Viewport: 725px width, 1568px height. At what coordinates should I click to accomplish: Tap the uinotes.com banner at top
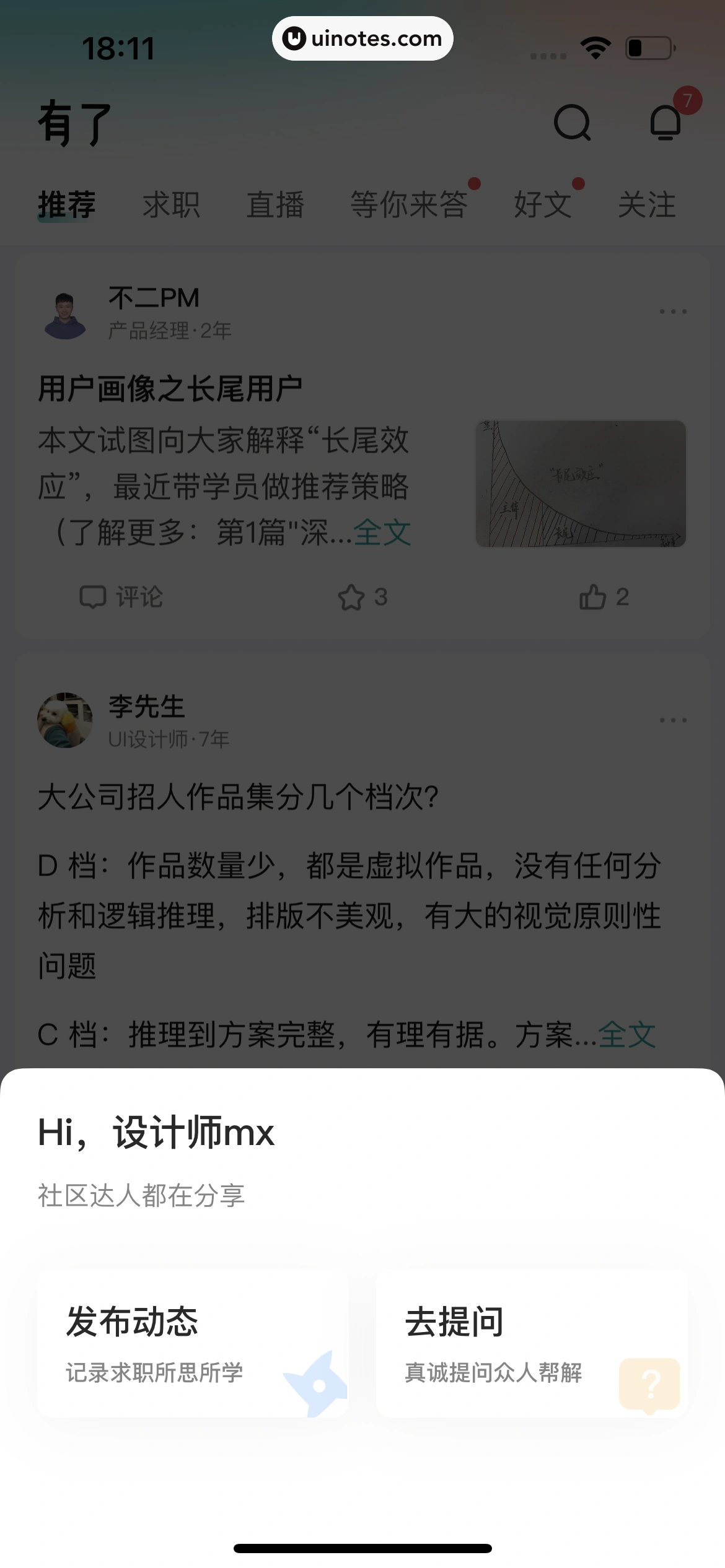[362, 38]
